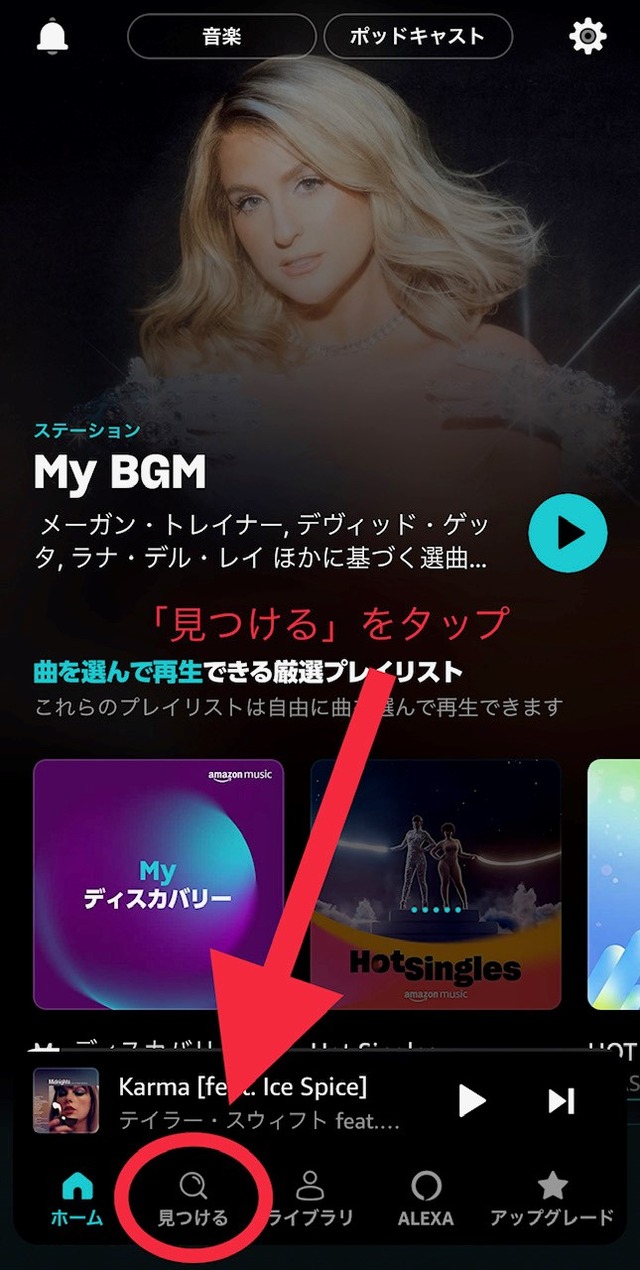
Task: Select the ポッドキャスト filter chip
Action: 418,37
